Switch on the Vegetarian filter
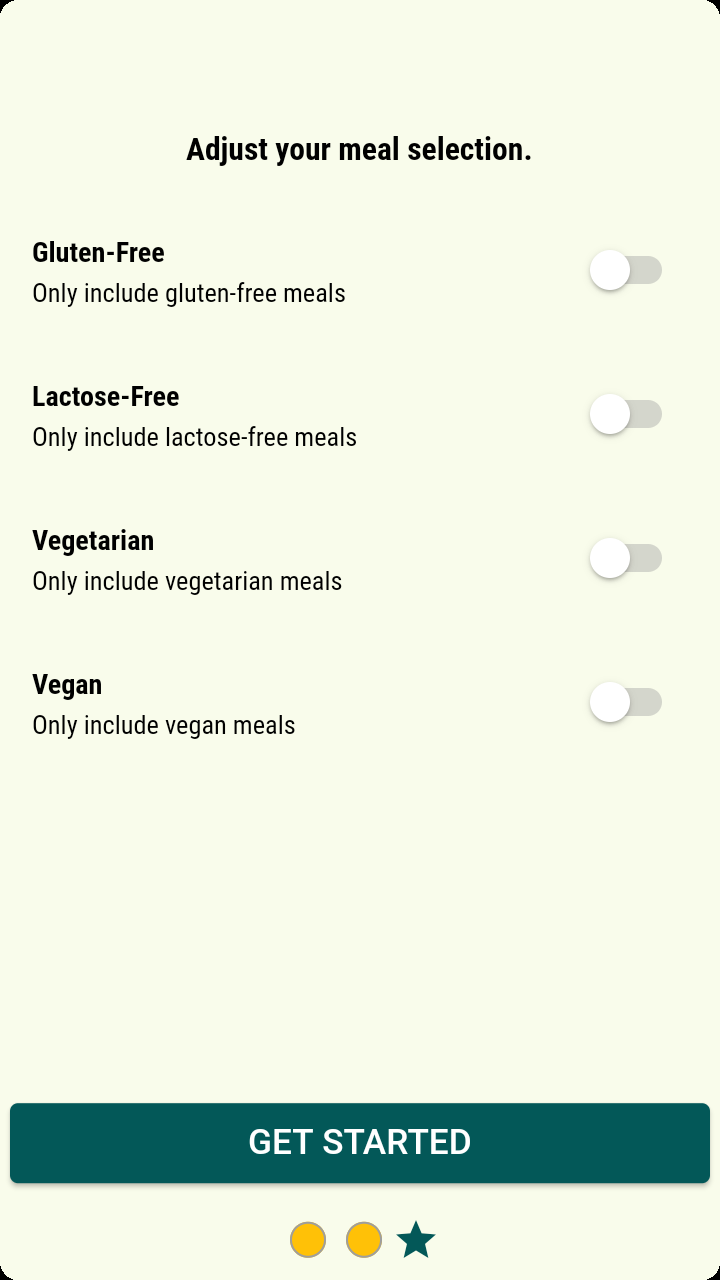Image resolution: width=720 pixels, height=1280 pixels. pos(625,557)
